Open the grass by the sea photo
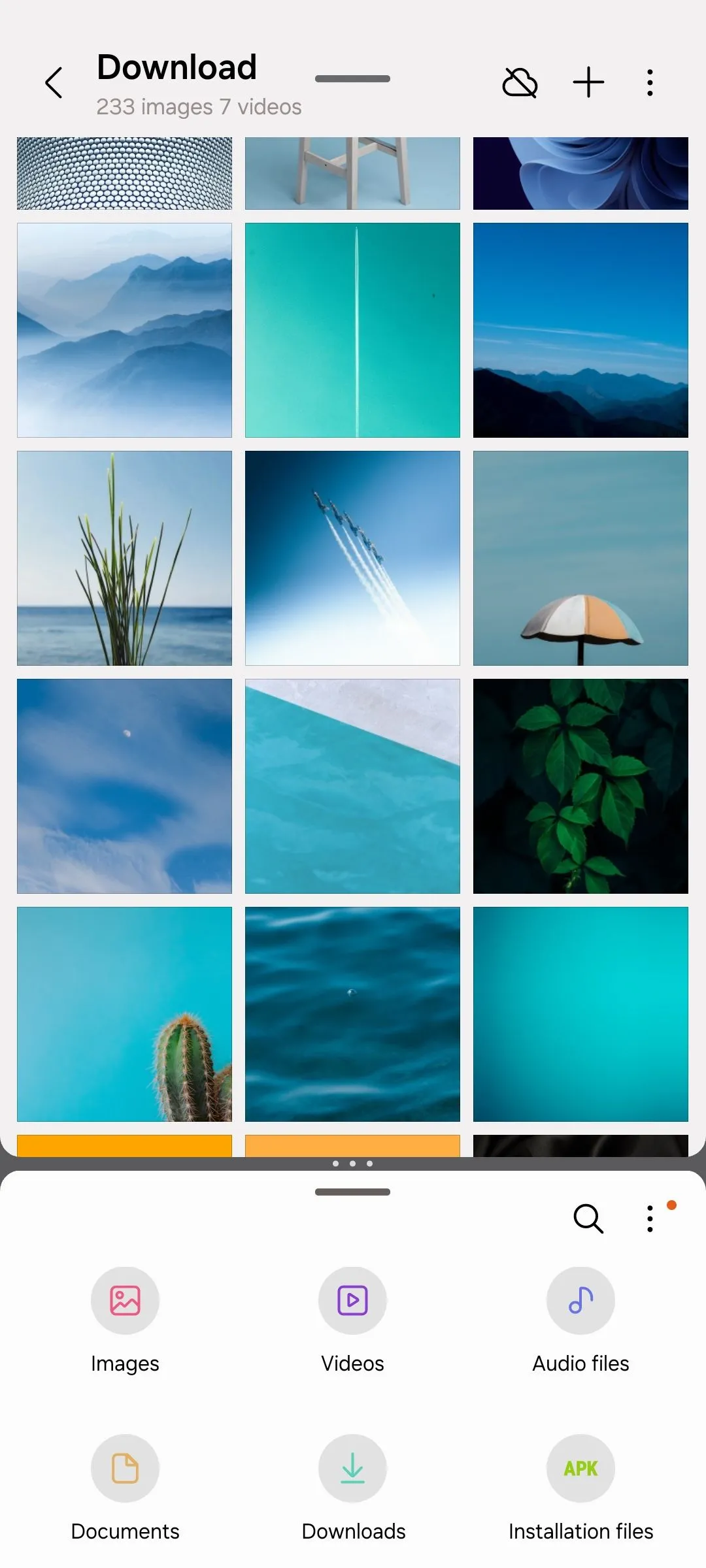Screen dimensions: 706x1568 tap(124, 558)
